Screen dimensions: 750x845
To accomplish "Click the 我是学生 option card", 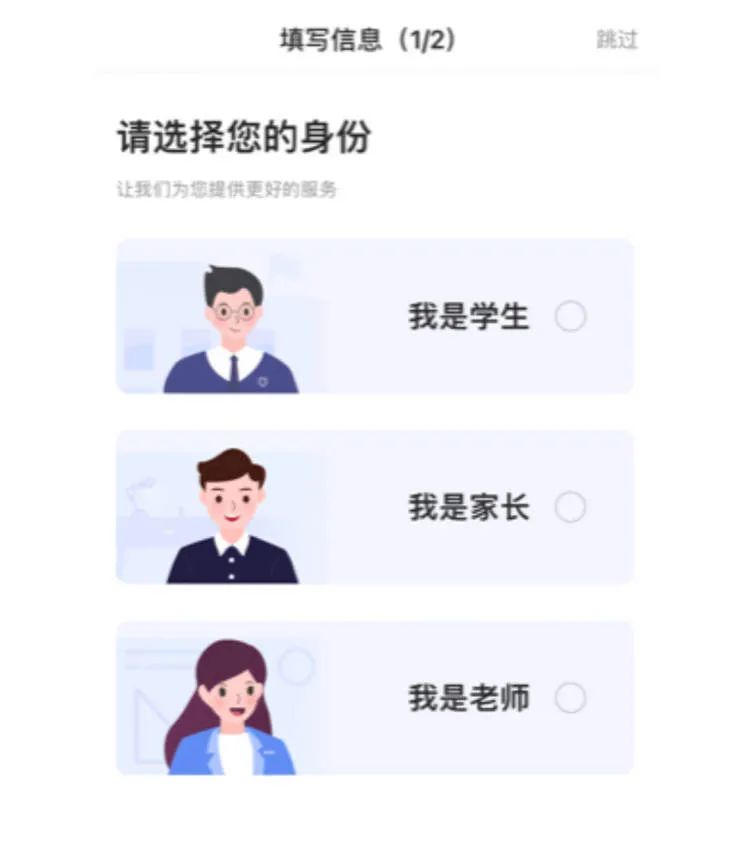I will click(375, 317).
